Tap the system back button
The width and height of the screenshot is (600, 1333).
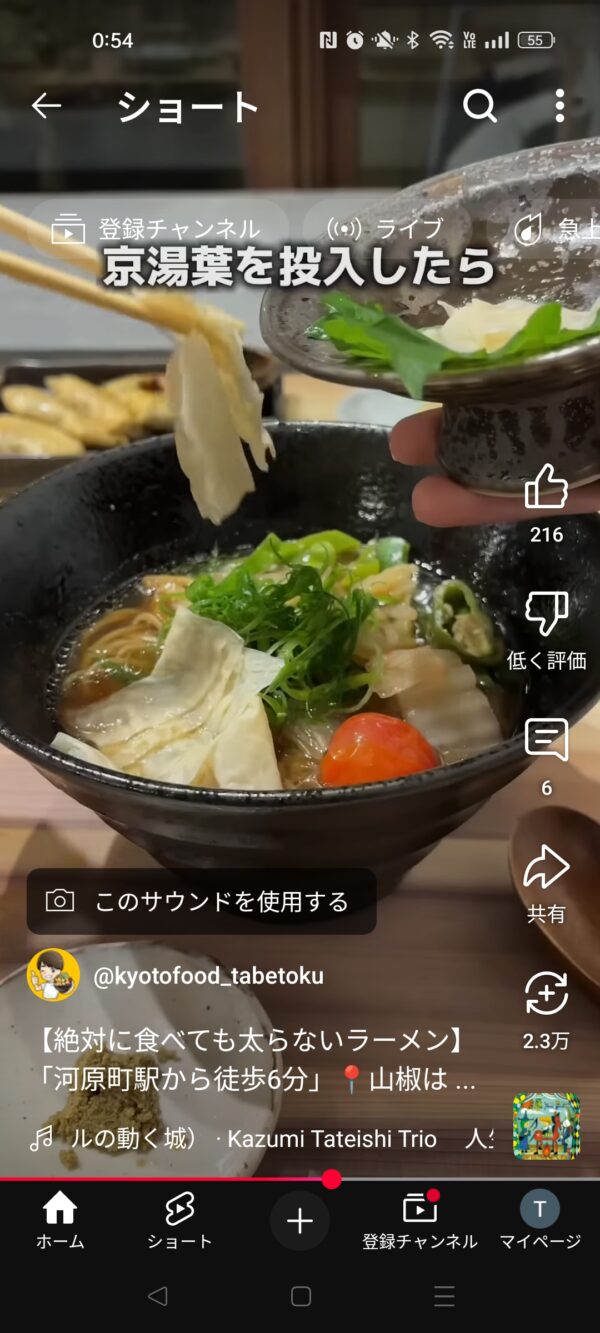point(157,1297)
